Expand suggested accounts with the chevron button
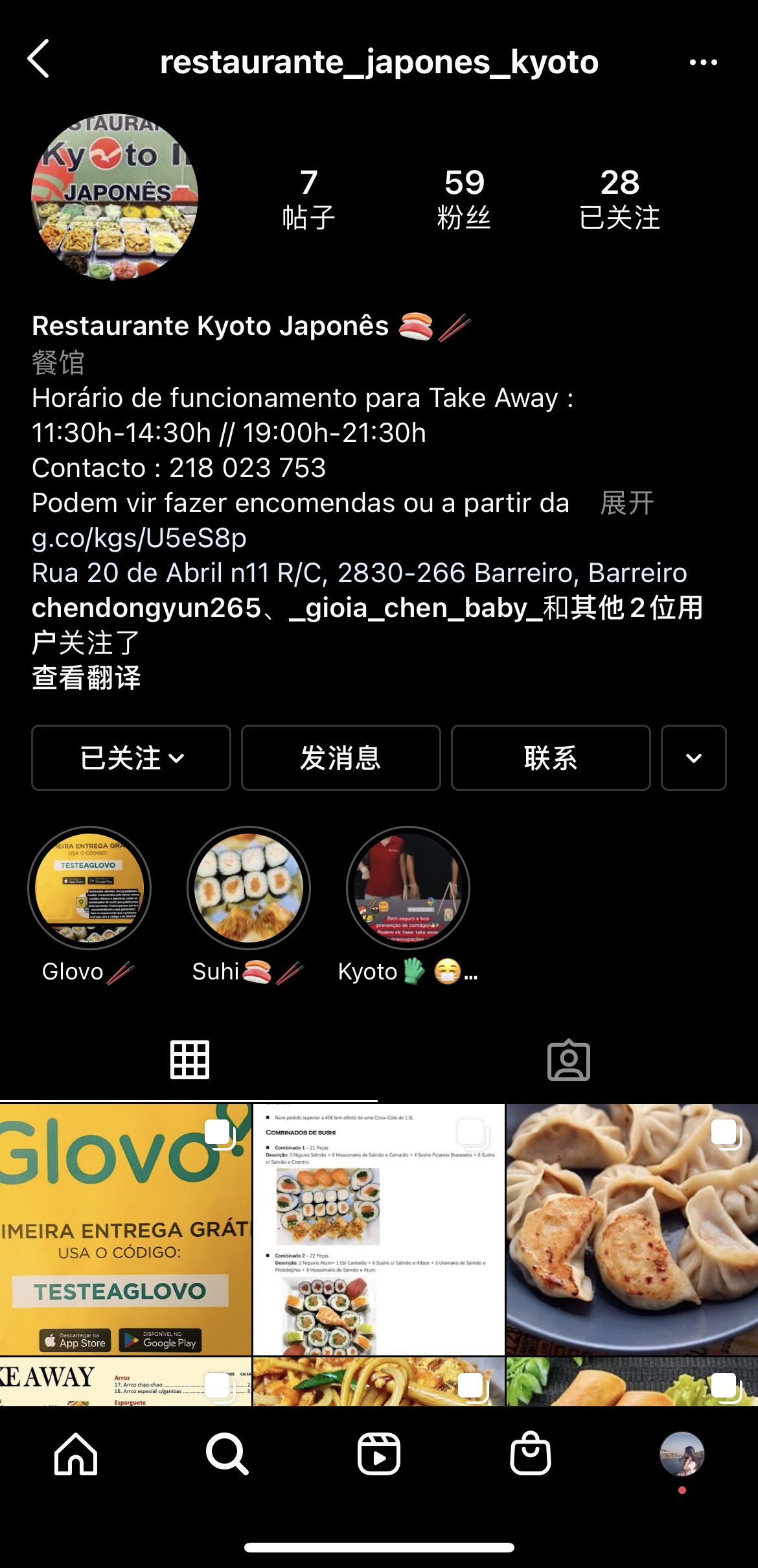 [693, 758]
